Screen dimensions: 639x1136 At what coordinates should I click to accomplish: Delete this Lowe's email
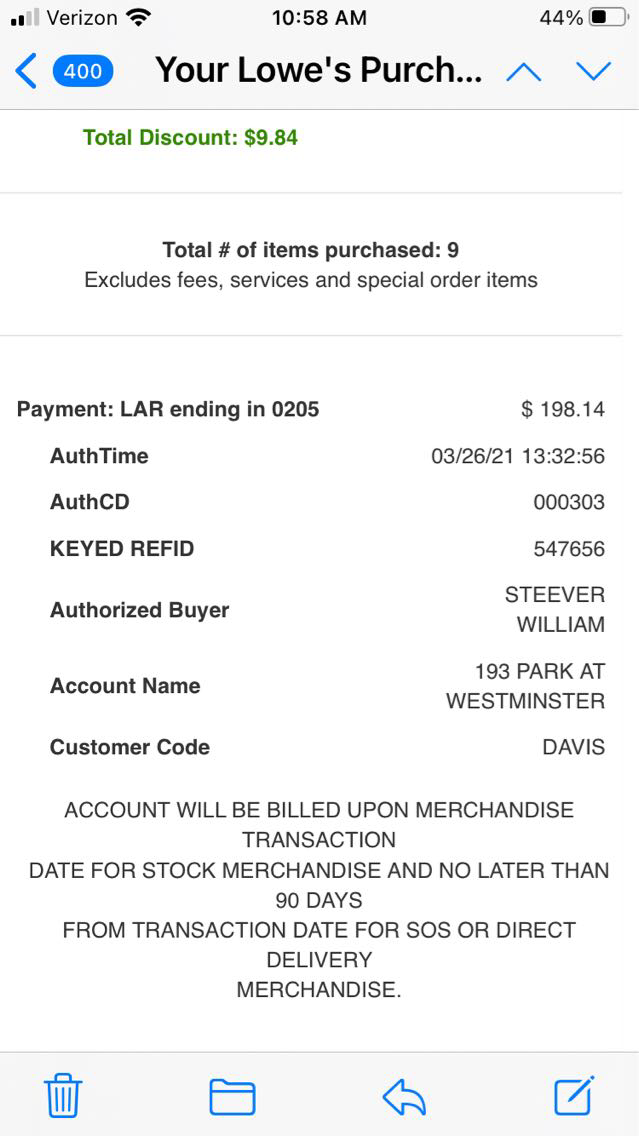[63, 1096]
